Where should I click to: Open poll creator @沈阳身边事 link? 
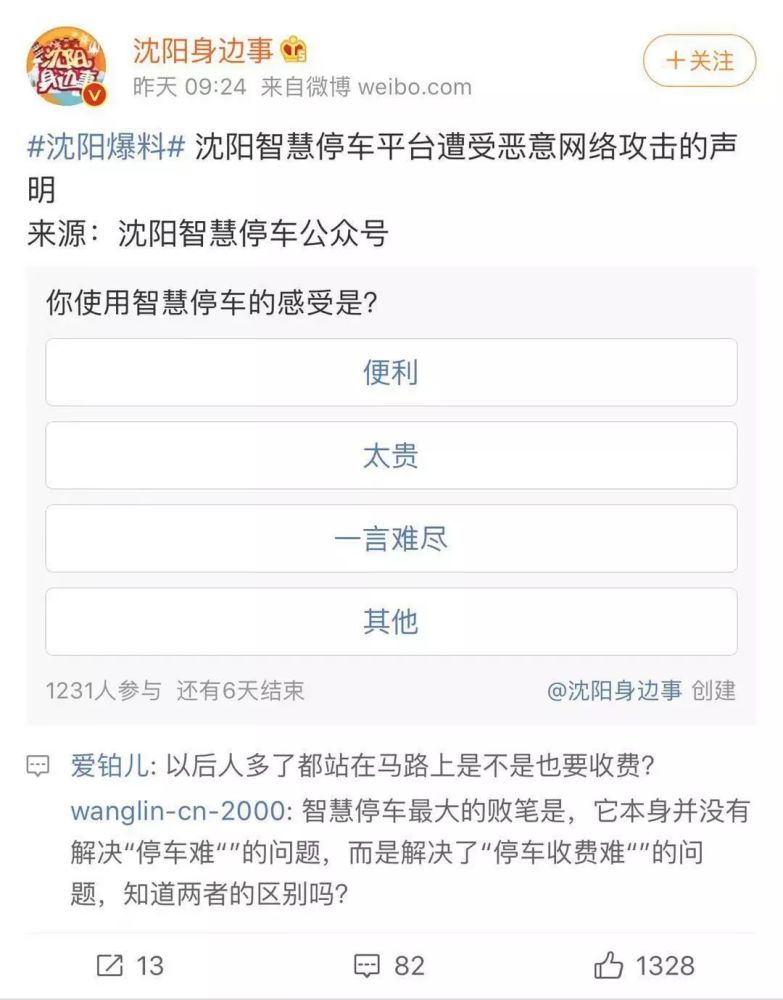[x=615, y=690]
